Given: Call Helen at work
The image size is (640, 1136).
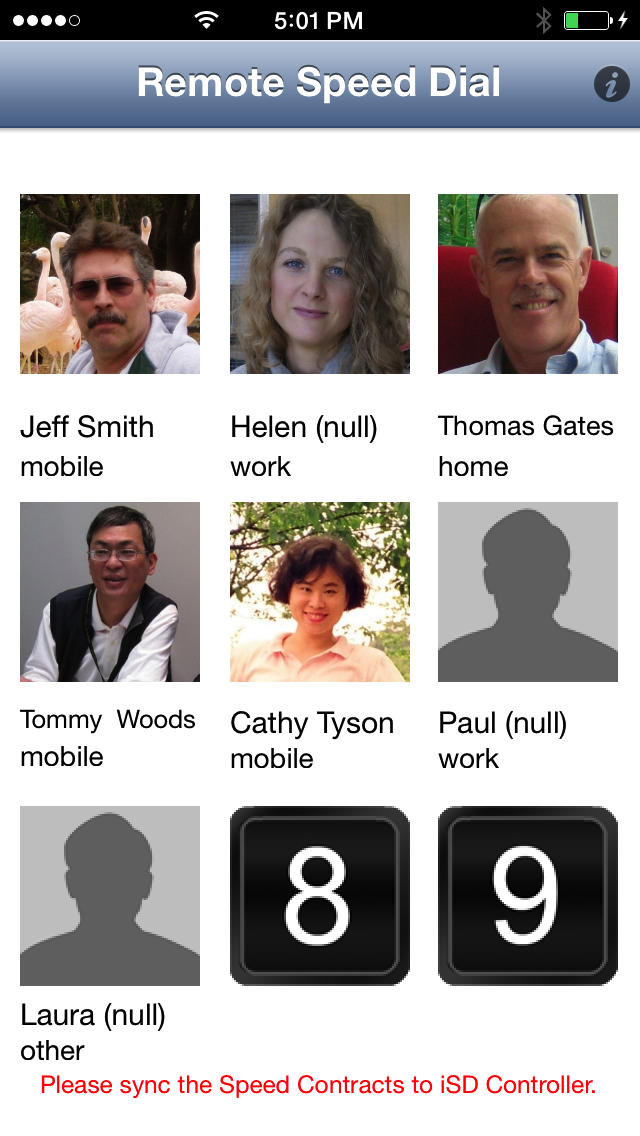Looking at the screenshot, I should 320,284.
